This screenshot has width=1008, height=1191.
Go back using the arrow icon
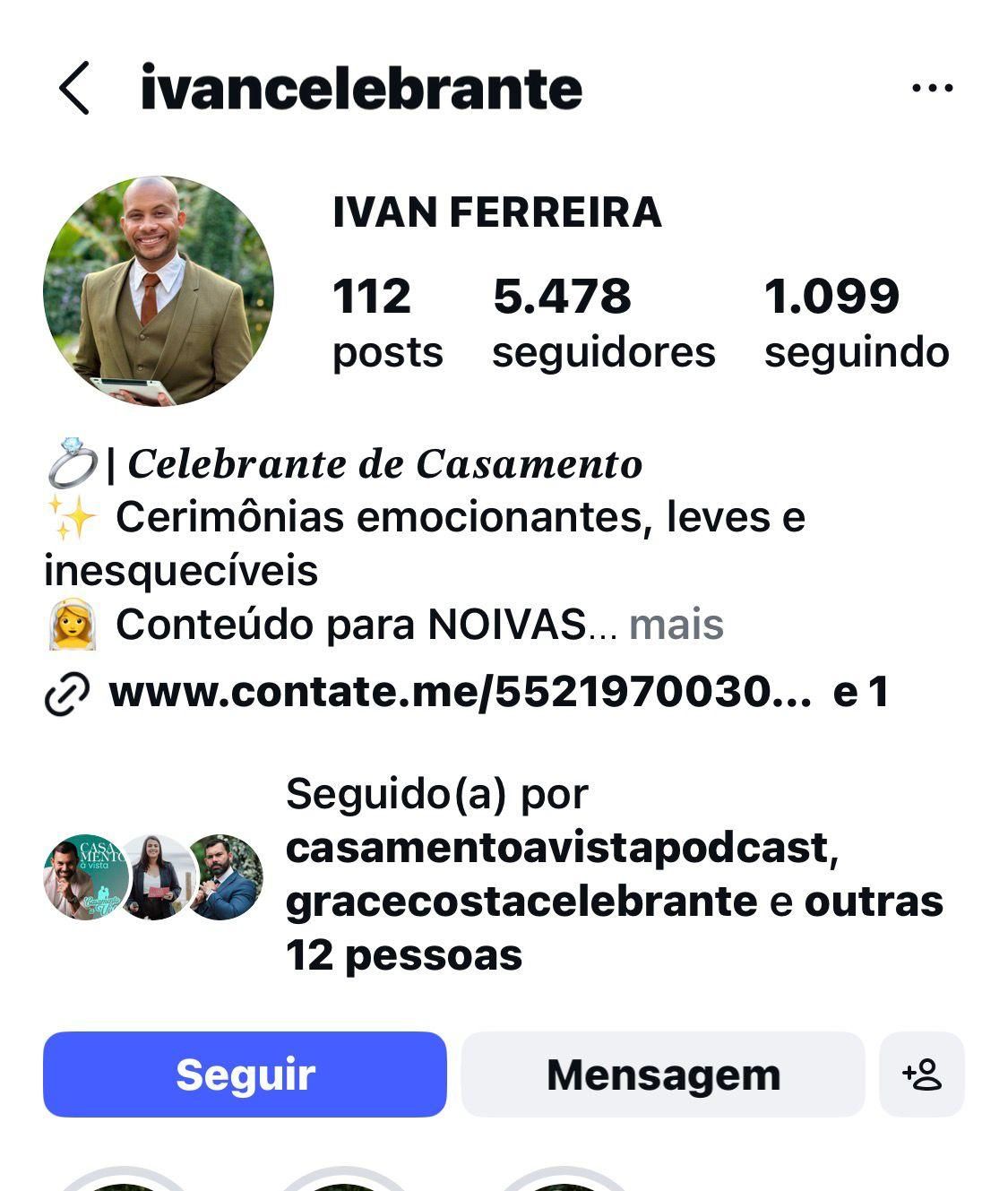pyautogui.click(x=74, y=88)
